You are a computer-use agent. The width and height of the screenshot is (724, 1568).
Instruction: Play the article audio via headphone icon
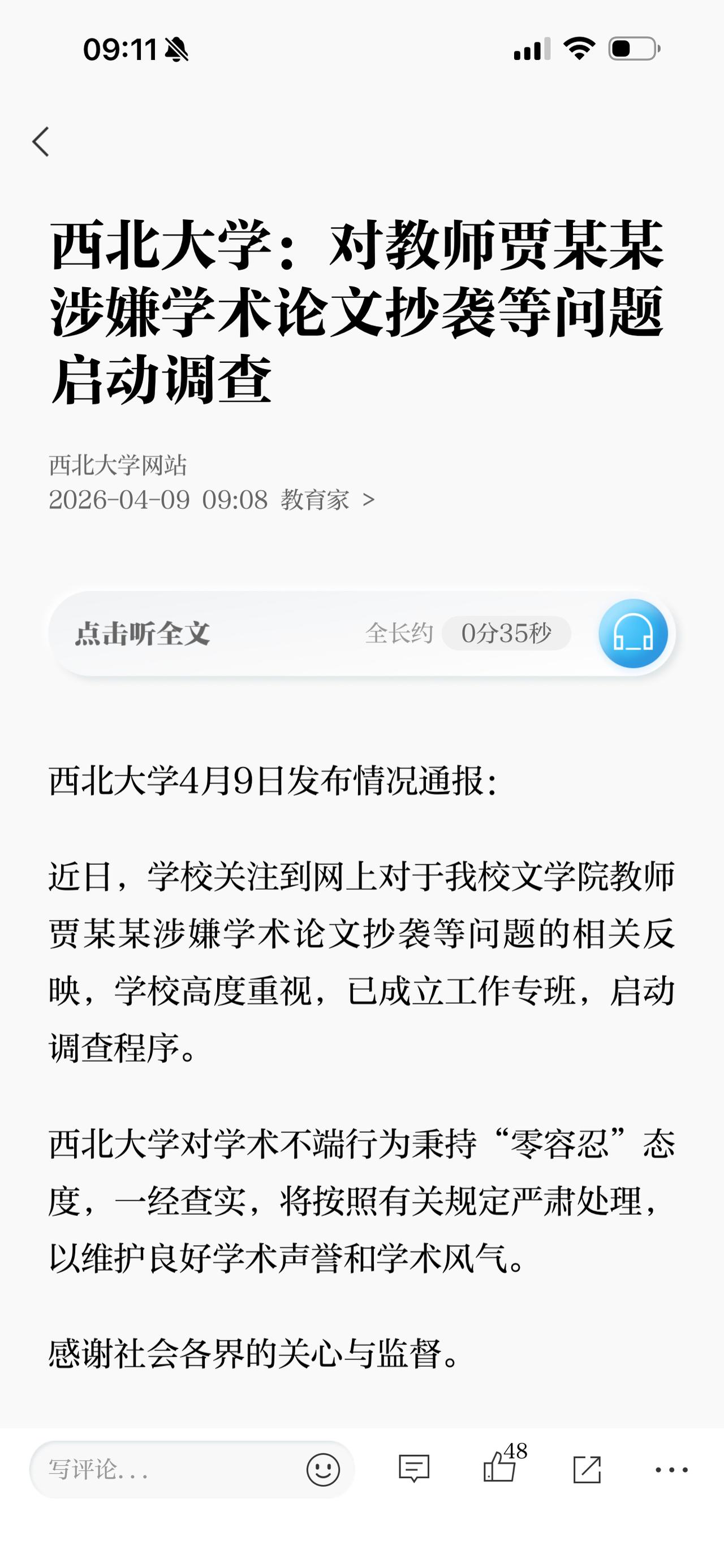point(633,634)
